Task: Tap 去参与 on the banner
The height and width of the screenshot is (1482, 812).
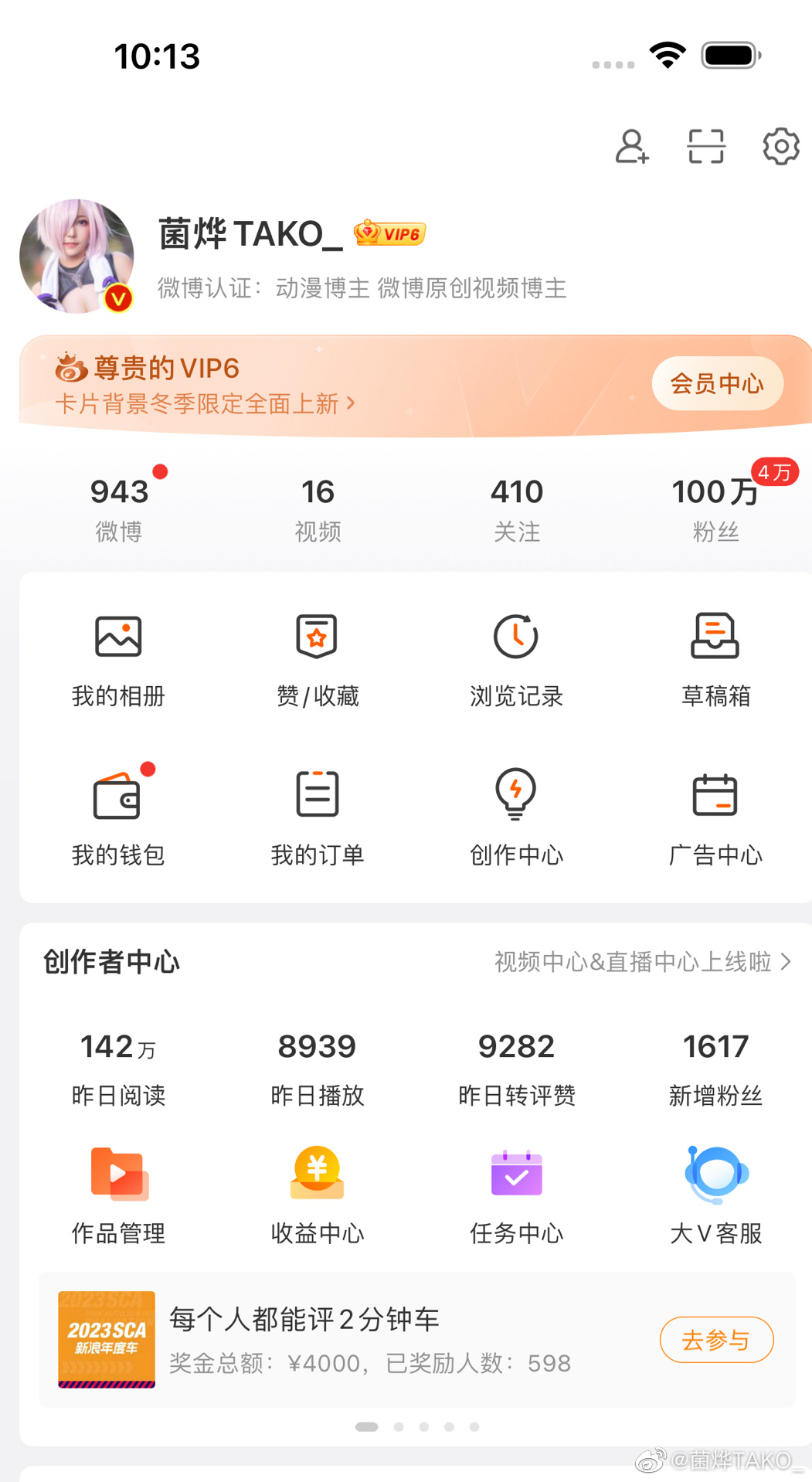Action: coord(716,1340)
